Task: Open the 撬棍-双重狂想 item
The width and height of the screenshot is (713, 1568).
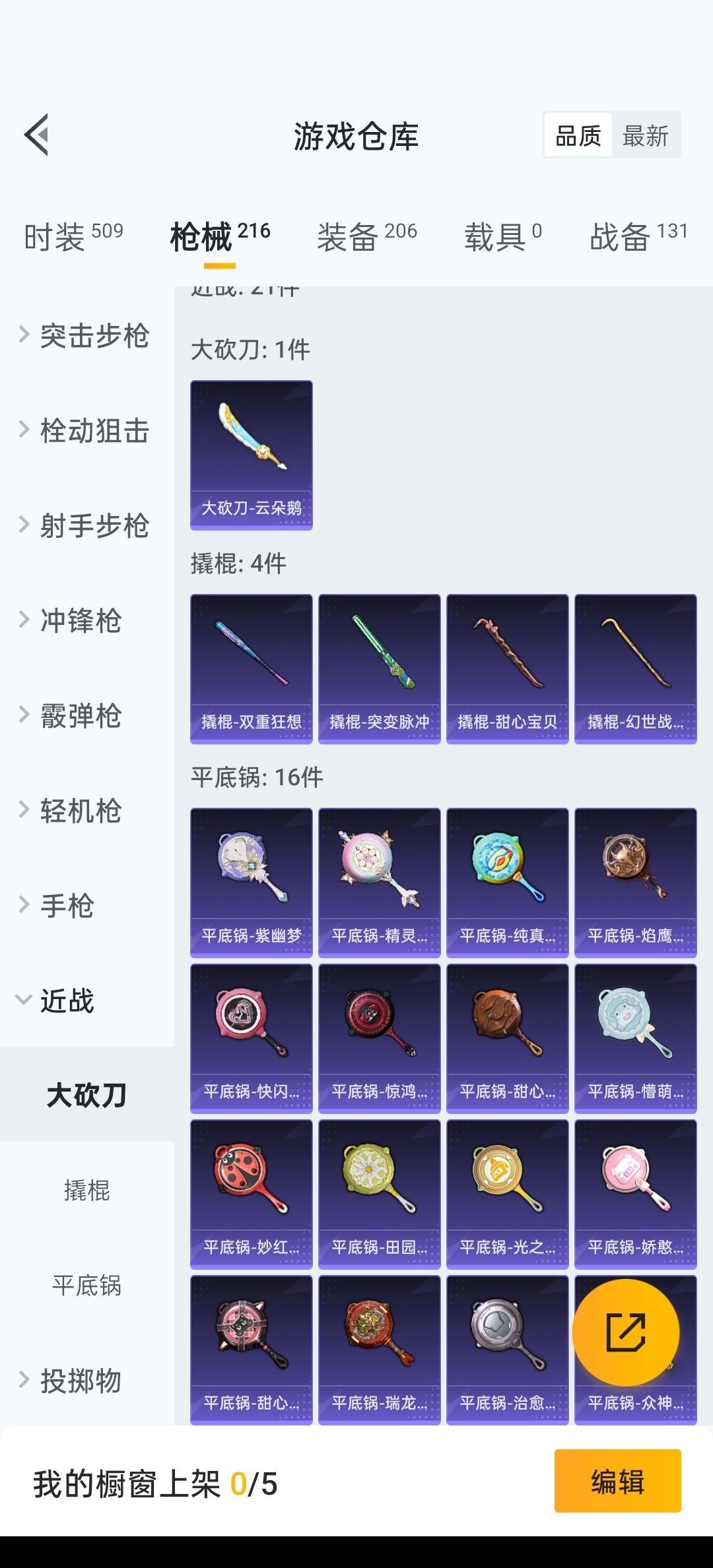Action: 251,668
